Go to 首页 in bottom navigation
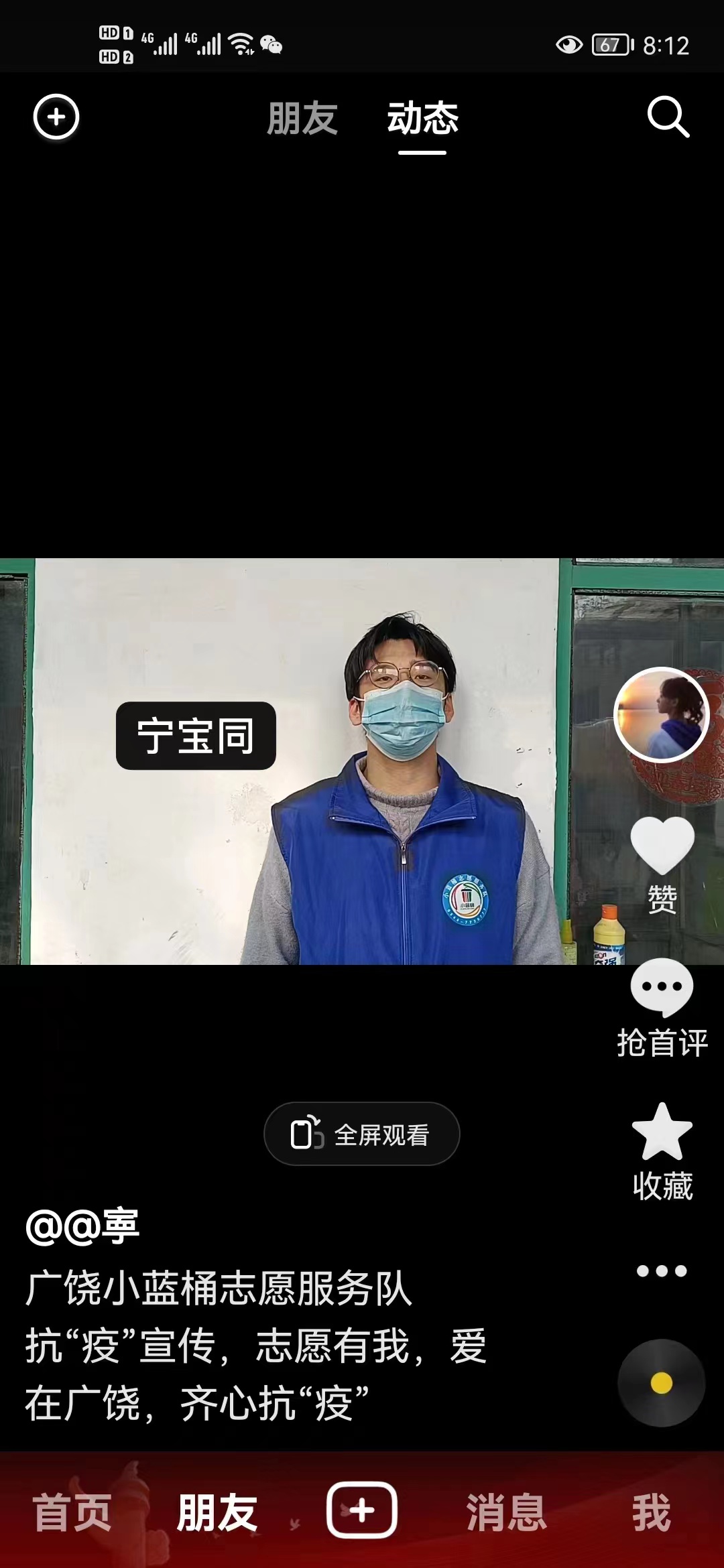Screen dimensions: 724x1568 tap(72, 1512)
